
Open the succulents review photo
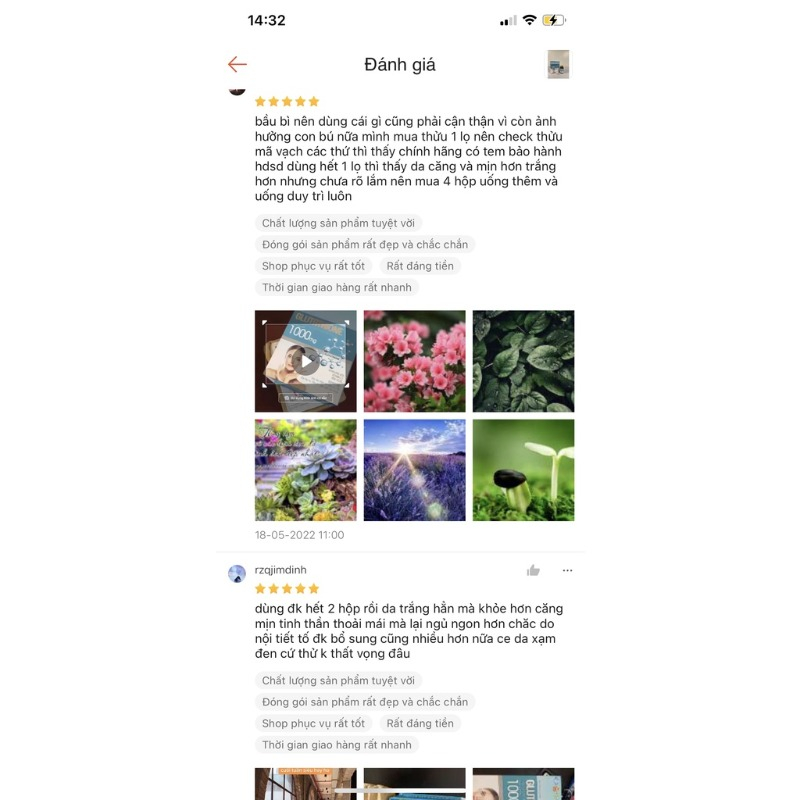[306, 470]
